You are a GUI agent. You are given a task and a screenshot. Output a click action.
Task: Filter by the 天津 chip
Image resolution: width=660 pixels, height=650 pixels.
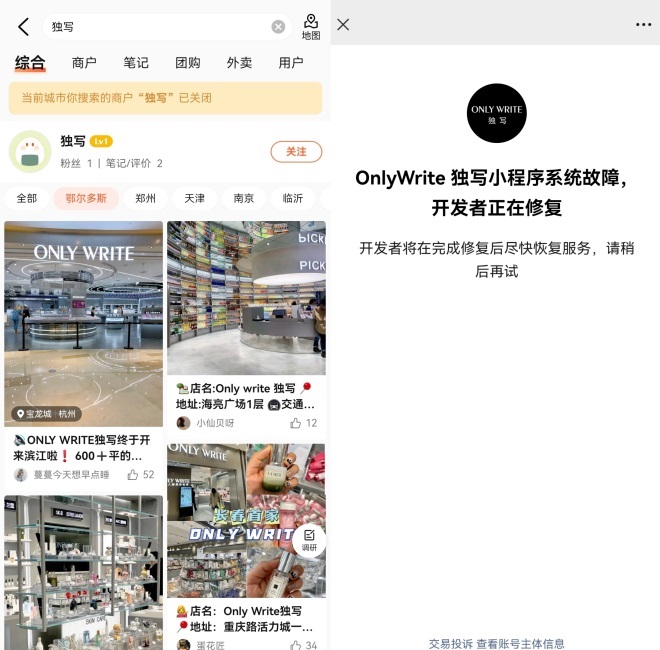click(195, 198)
